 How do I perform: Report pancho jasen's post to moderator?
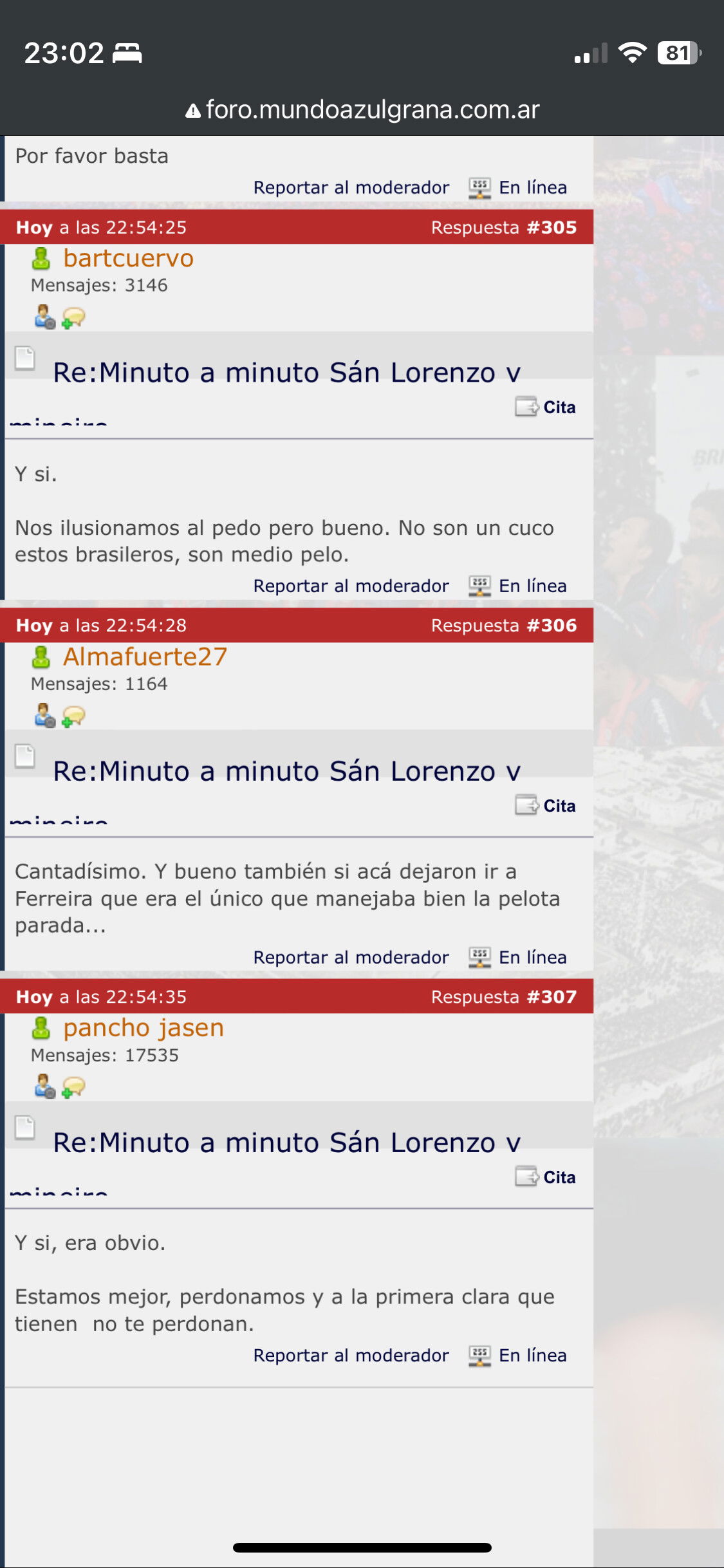pos(351,1355)
